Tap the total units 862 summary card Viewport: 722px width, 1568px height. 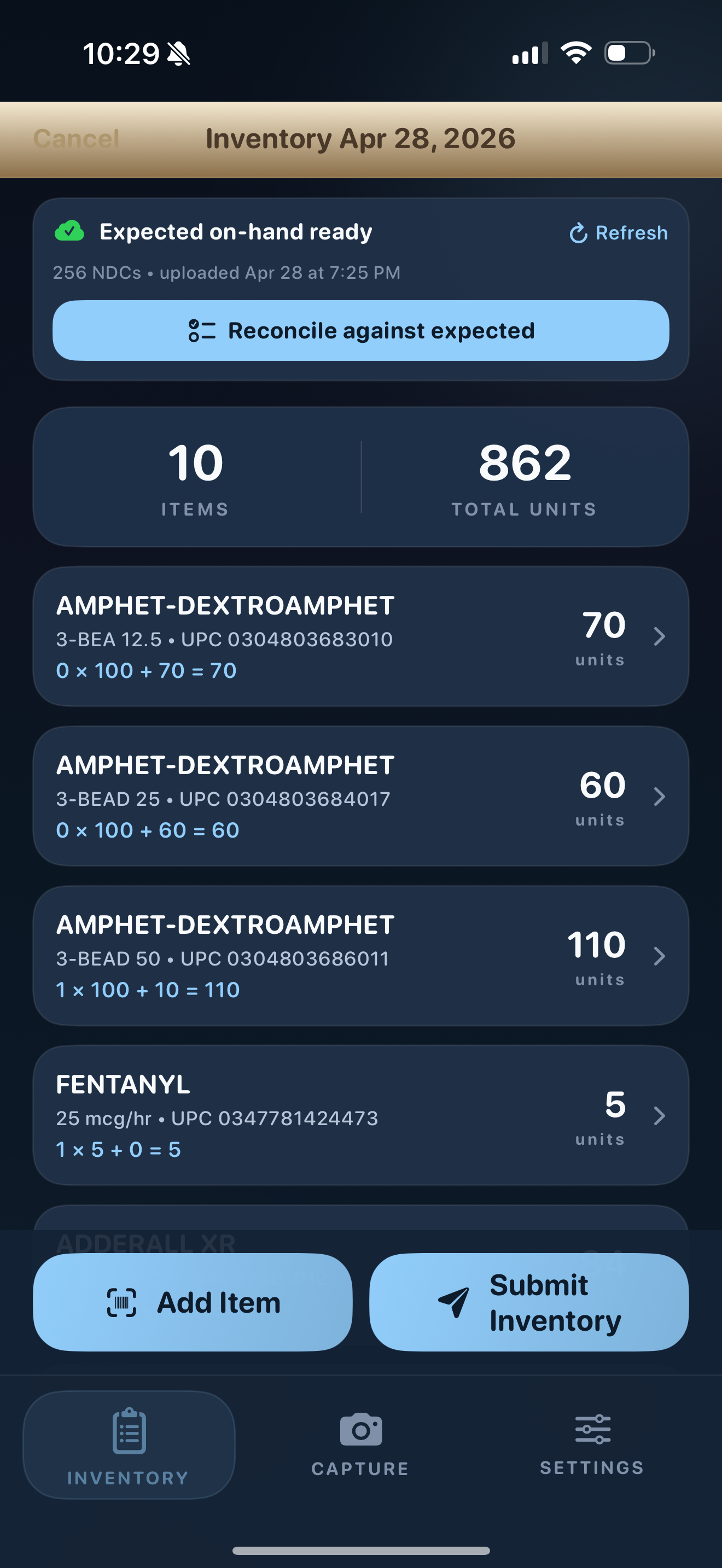(x=524, y=477)
